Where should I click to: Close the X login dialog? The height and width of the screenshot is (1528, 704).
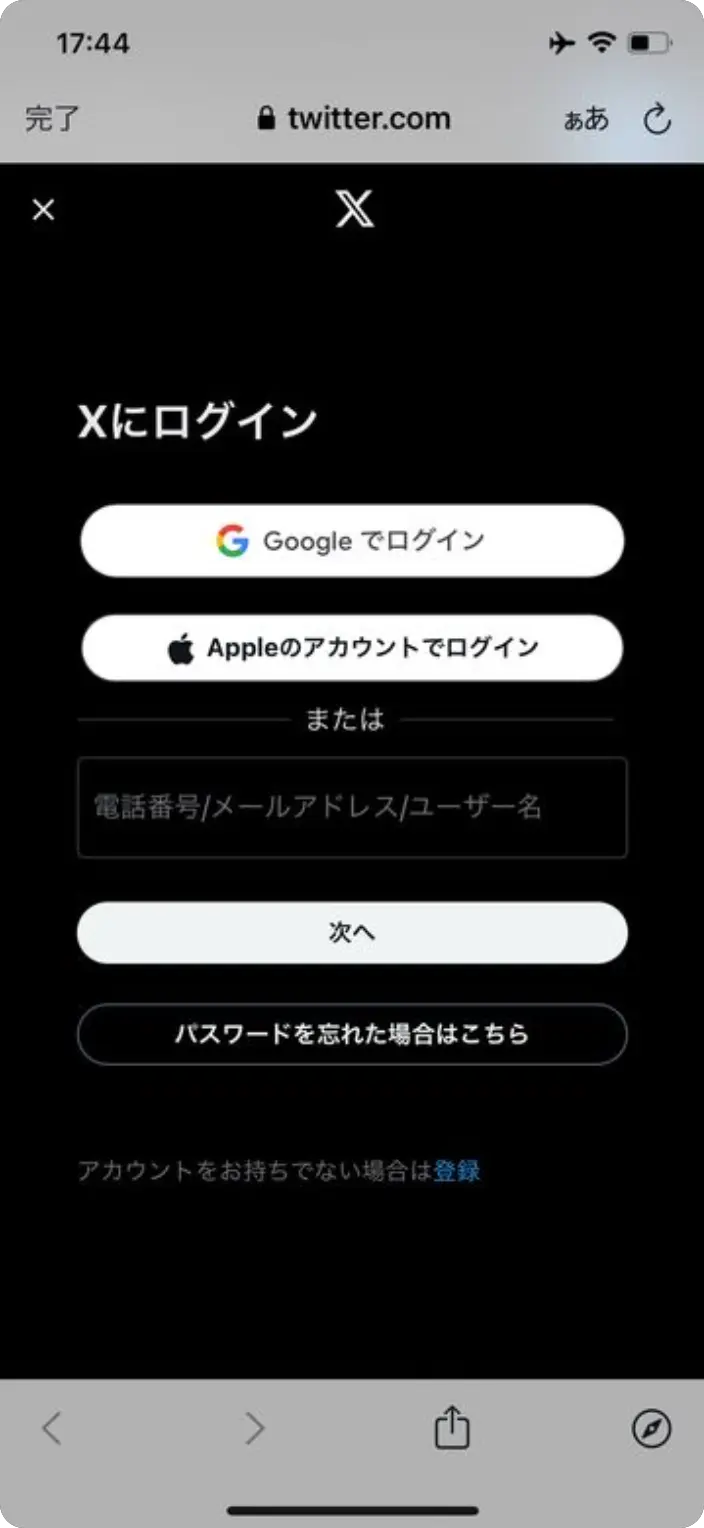43,210
